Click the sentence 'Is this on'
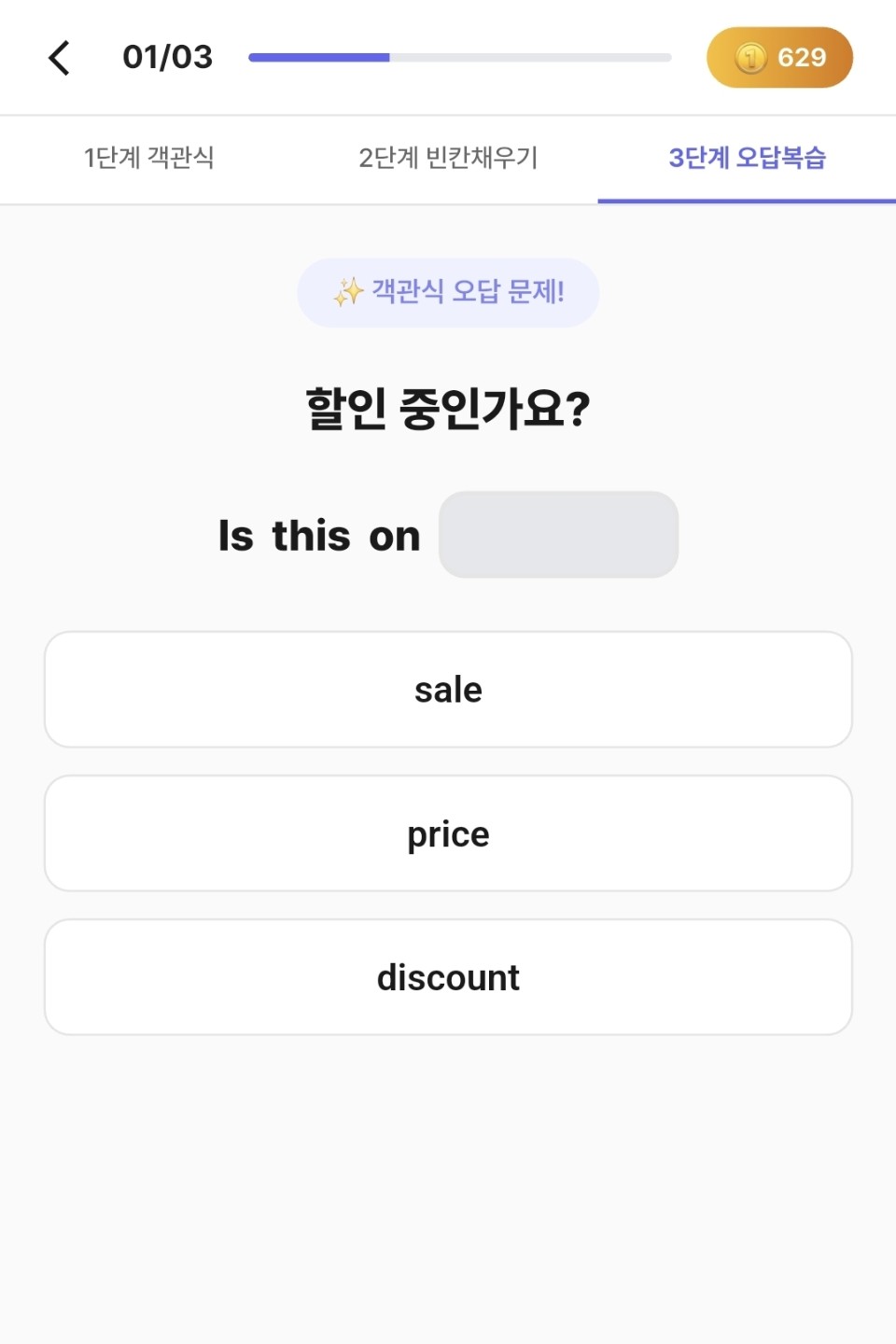This screenshot has width=896, height=1344. 317,535
